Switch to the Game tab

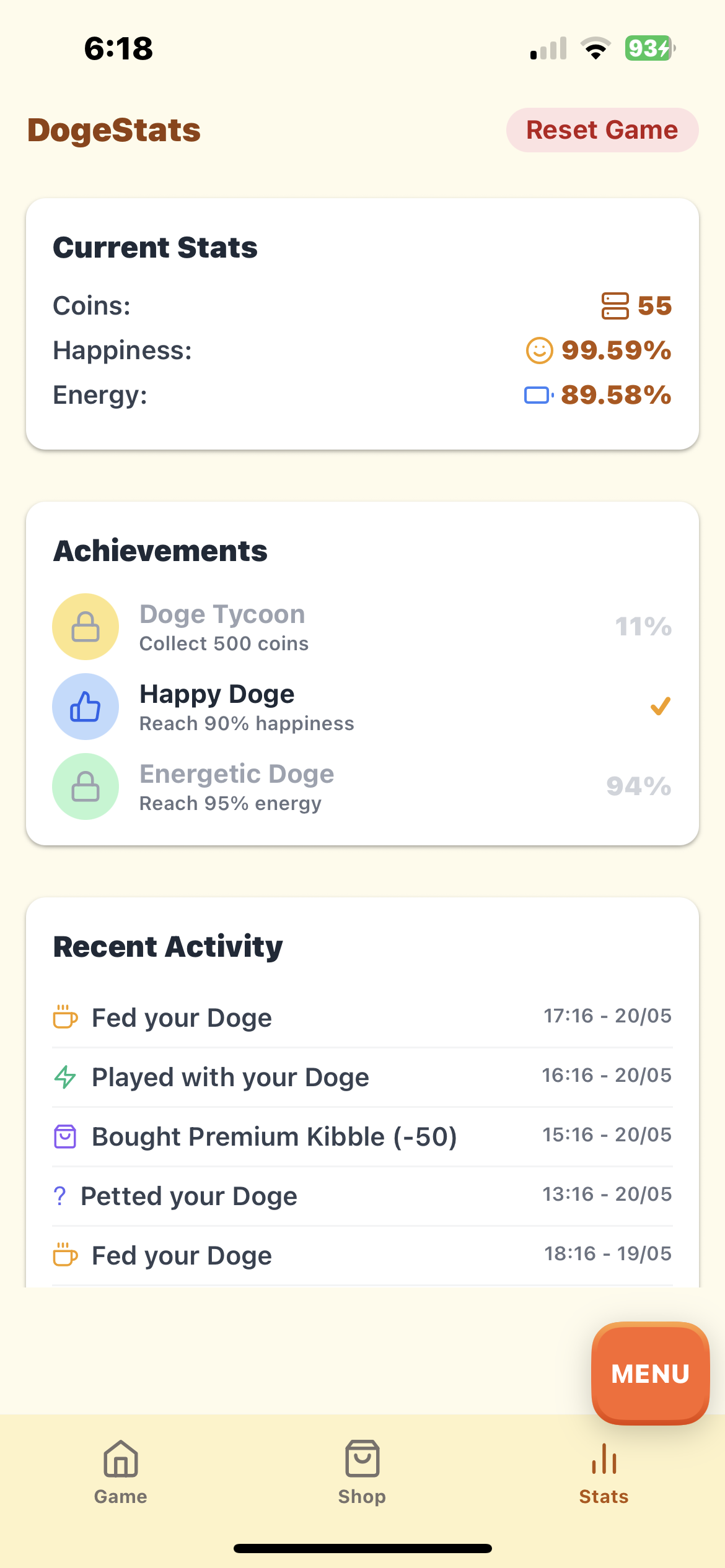click(121, 1473)
